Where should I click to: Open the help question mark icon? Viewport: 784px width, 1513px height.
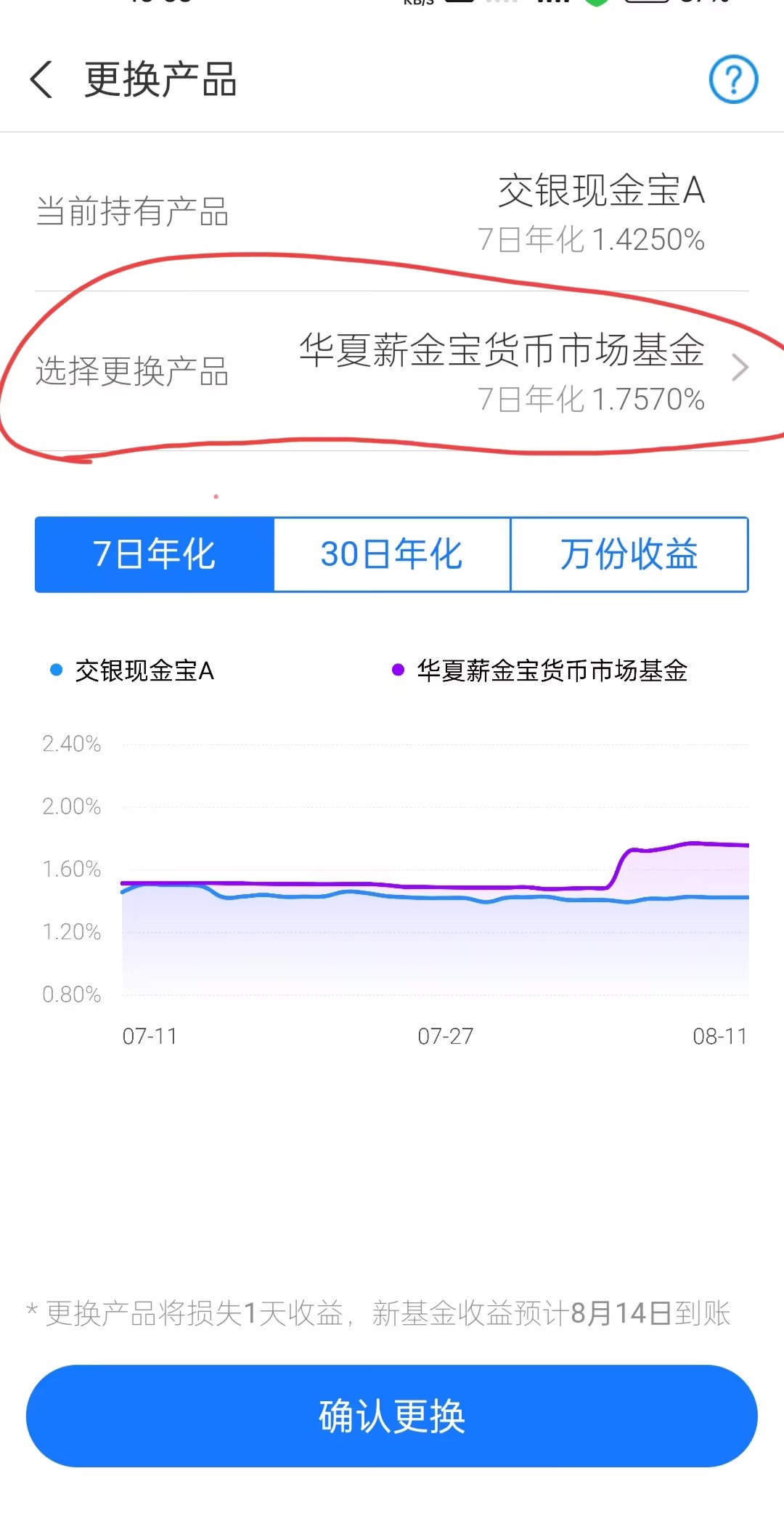[733, 79]
